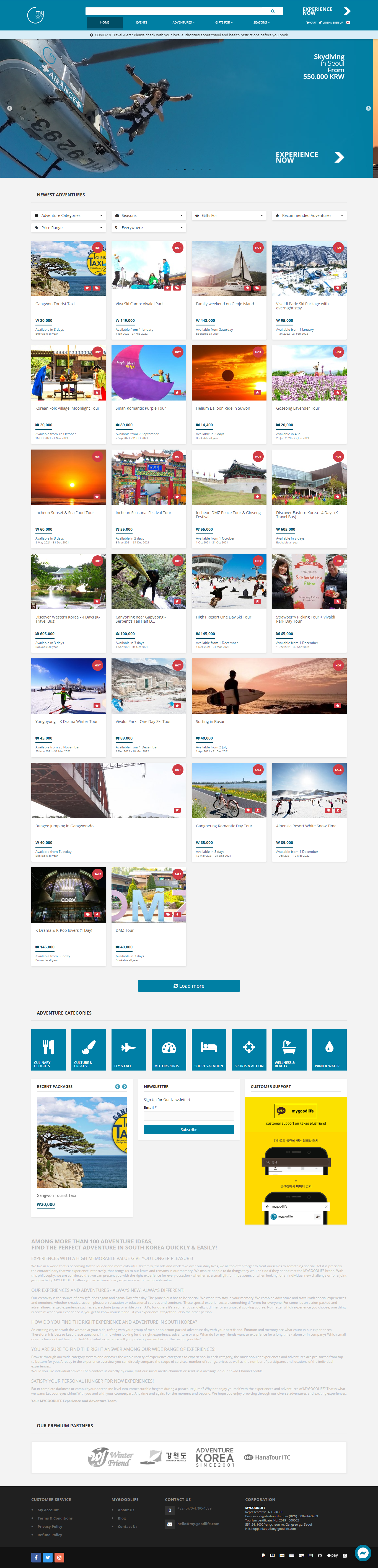Open the Refund Policy footer link
The width and height of the screenshot is (378, 1568).
[x=50, y=1535]
